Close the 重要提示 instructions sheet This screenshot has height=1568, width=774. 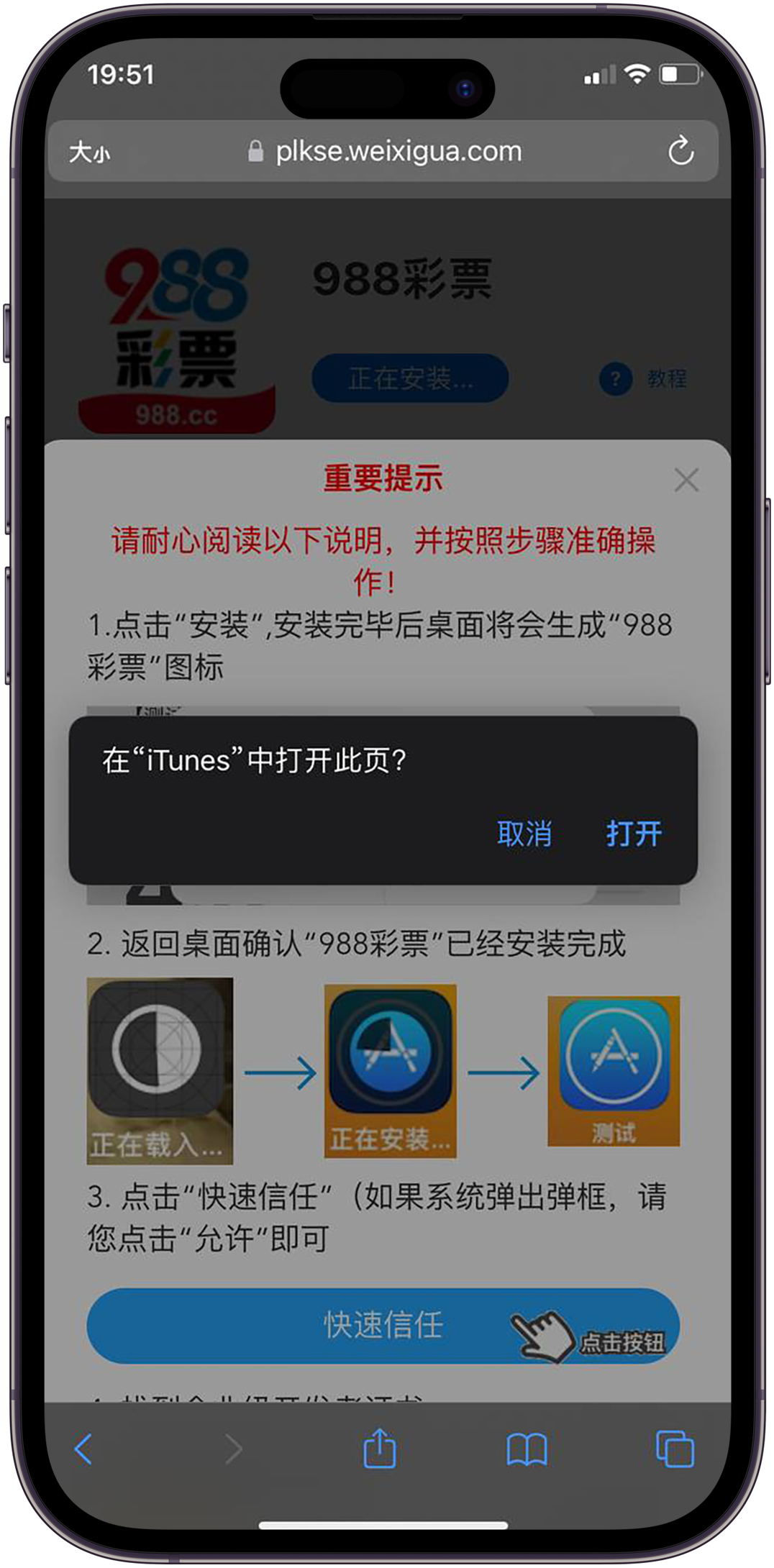pos(686,480)
